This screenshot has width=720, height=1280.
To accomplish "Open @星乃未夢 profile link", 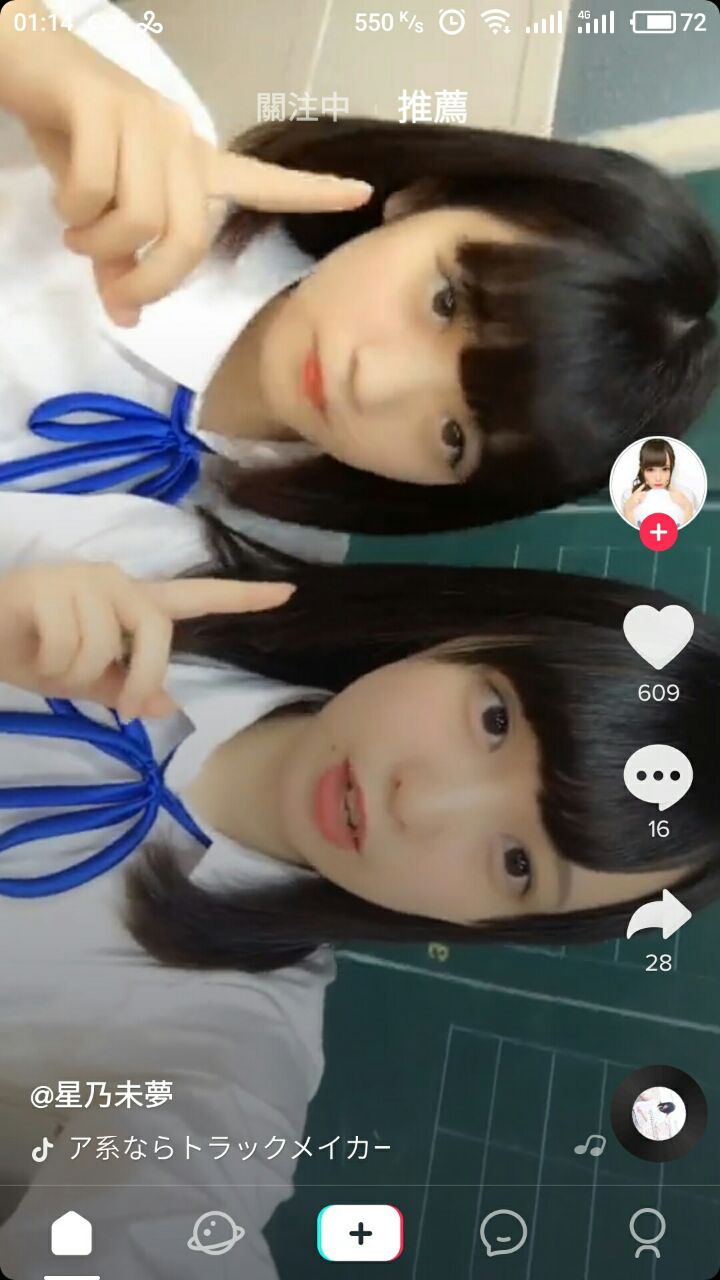I will 101,1095.
